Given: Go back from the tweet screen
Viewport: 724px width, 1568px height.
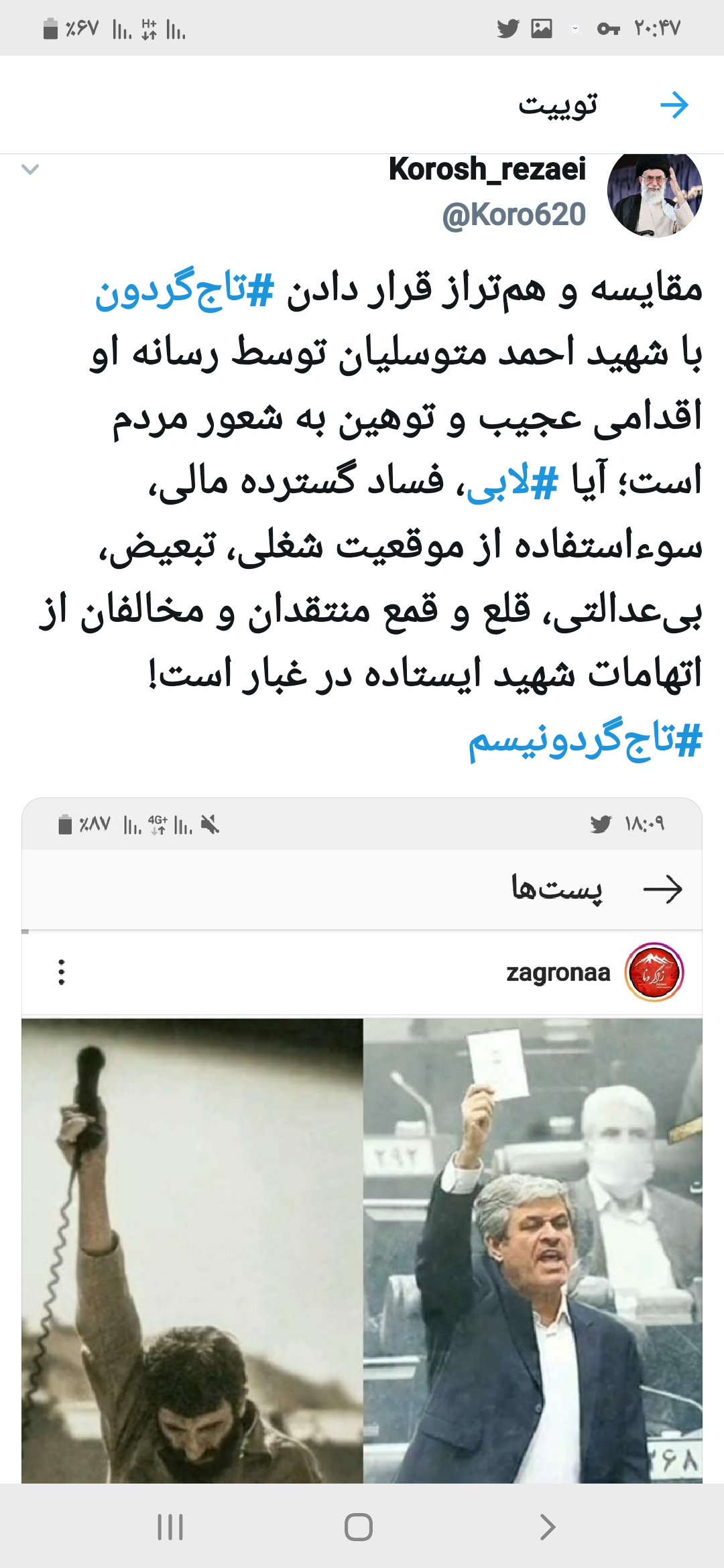Looking at the screenshot, I should click(x=674, y=105).
